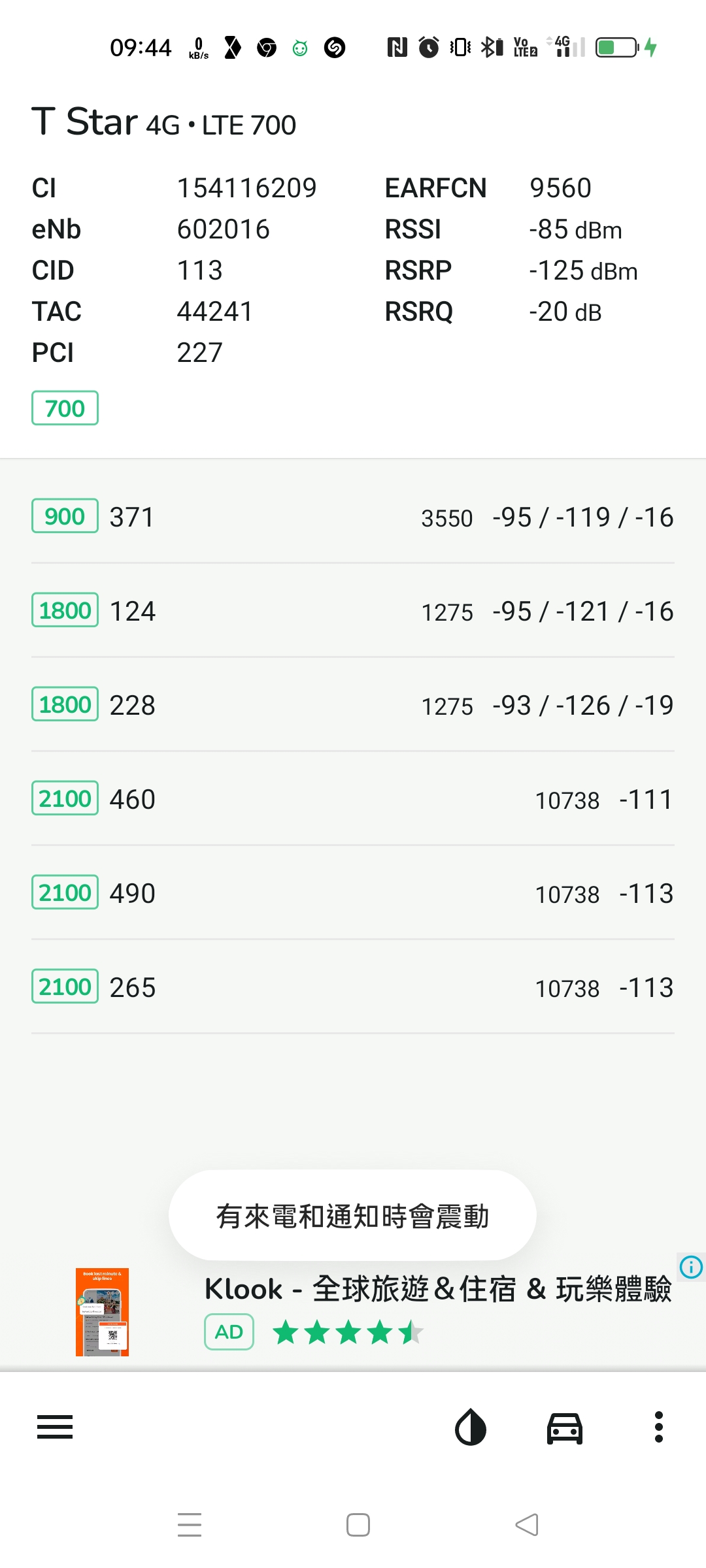Tap the ad info icon
The width and height of the screenshot is (706, 1568).
tap(691, 1267)
